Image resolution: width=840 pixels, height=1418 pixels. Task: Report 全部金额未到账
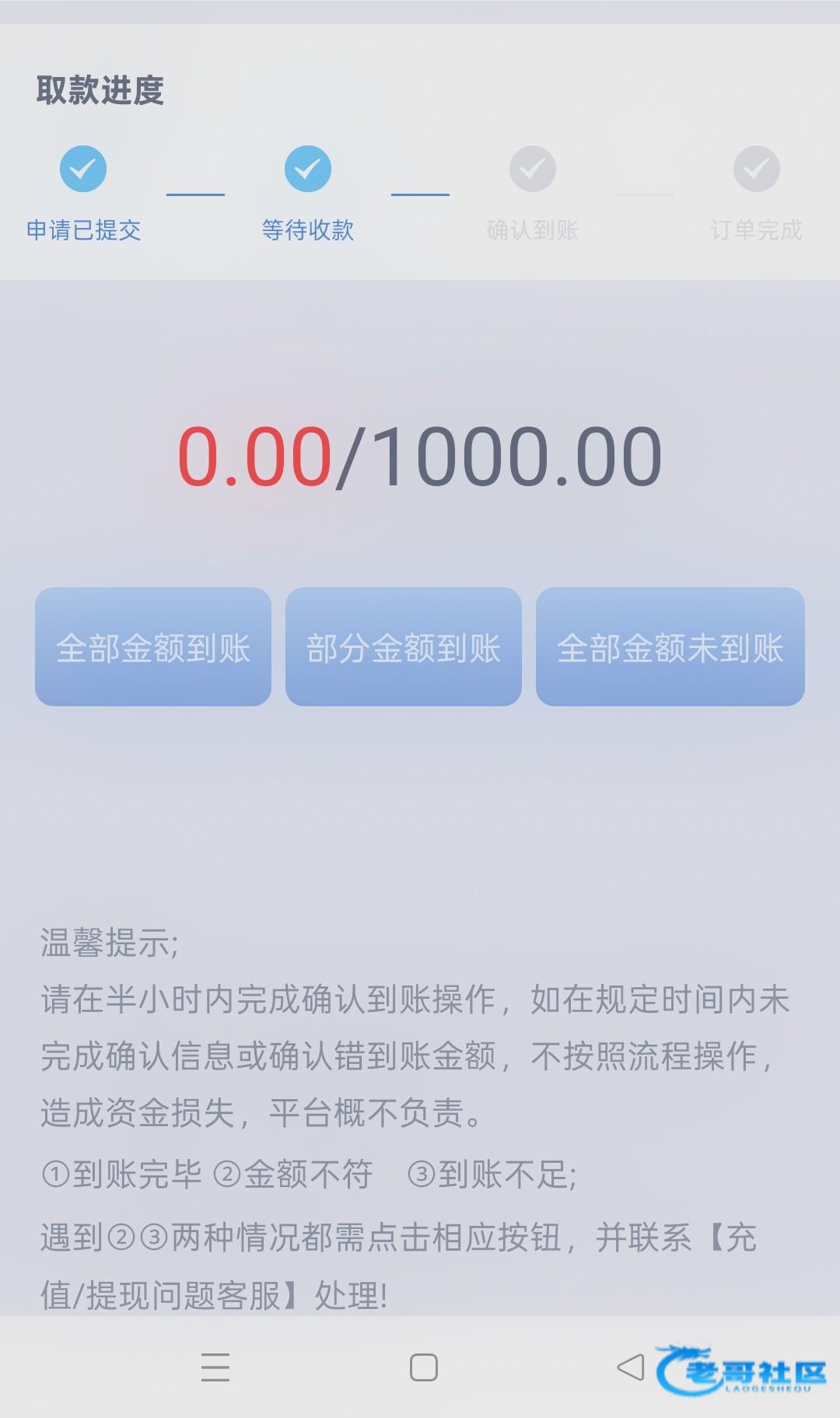670,647
